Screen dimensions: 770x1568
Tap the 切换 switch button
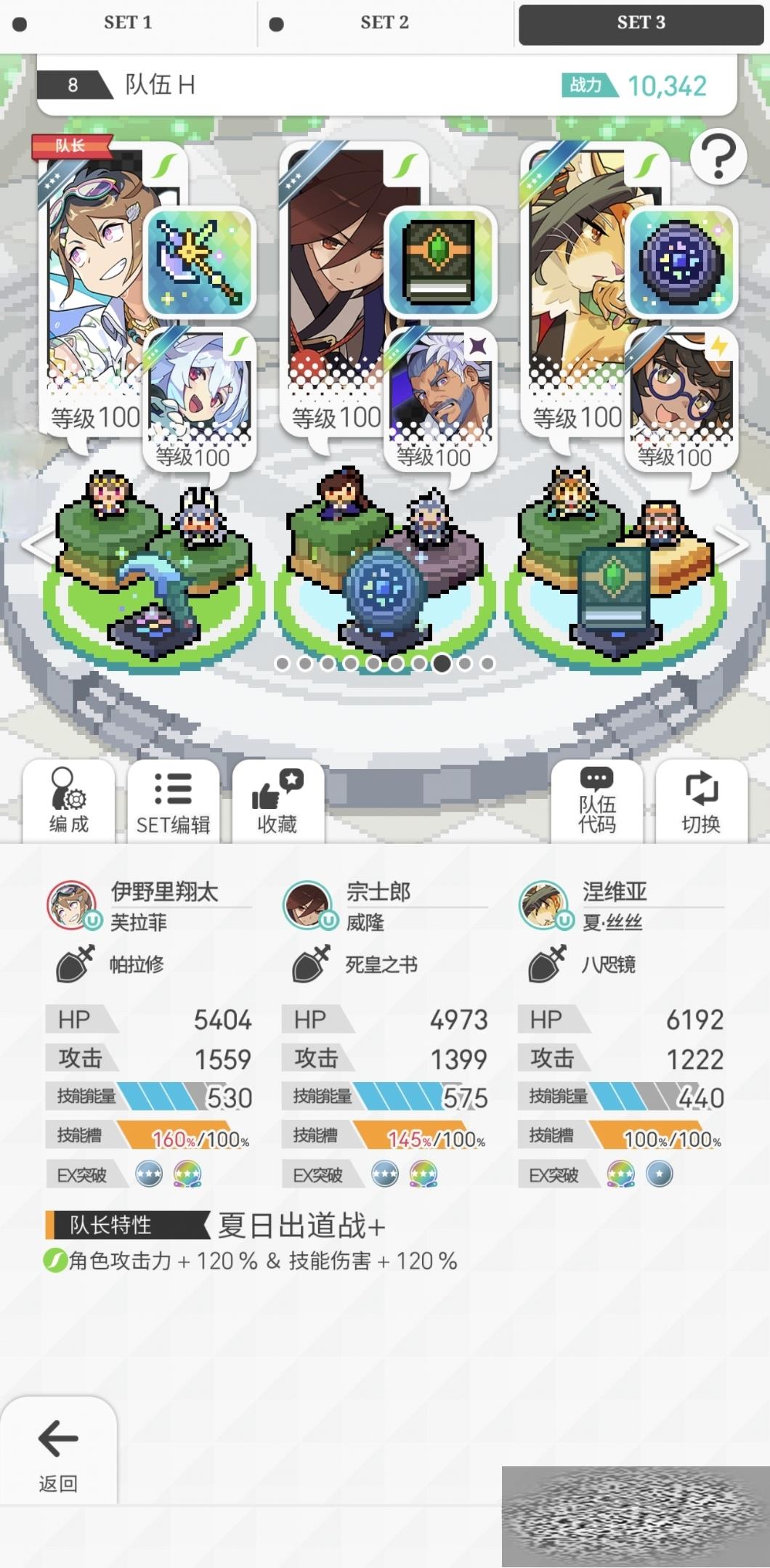(701, 802)
